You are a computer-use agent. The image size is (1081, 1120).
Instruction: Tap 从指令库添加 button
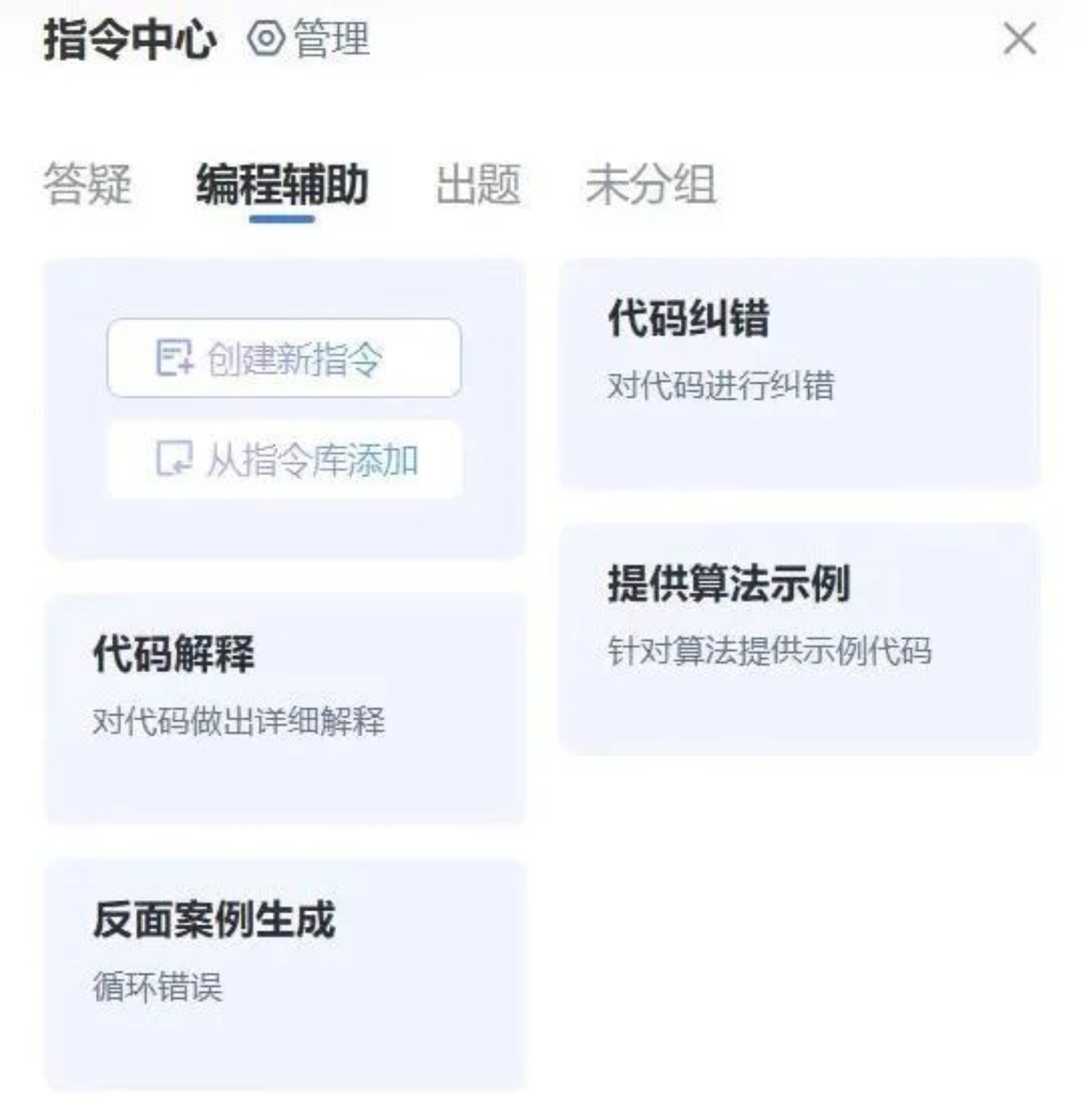coord(284,459)
